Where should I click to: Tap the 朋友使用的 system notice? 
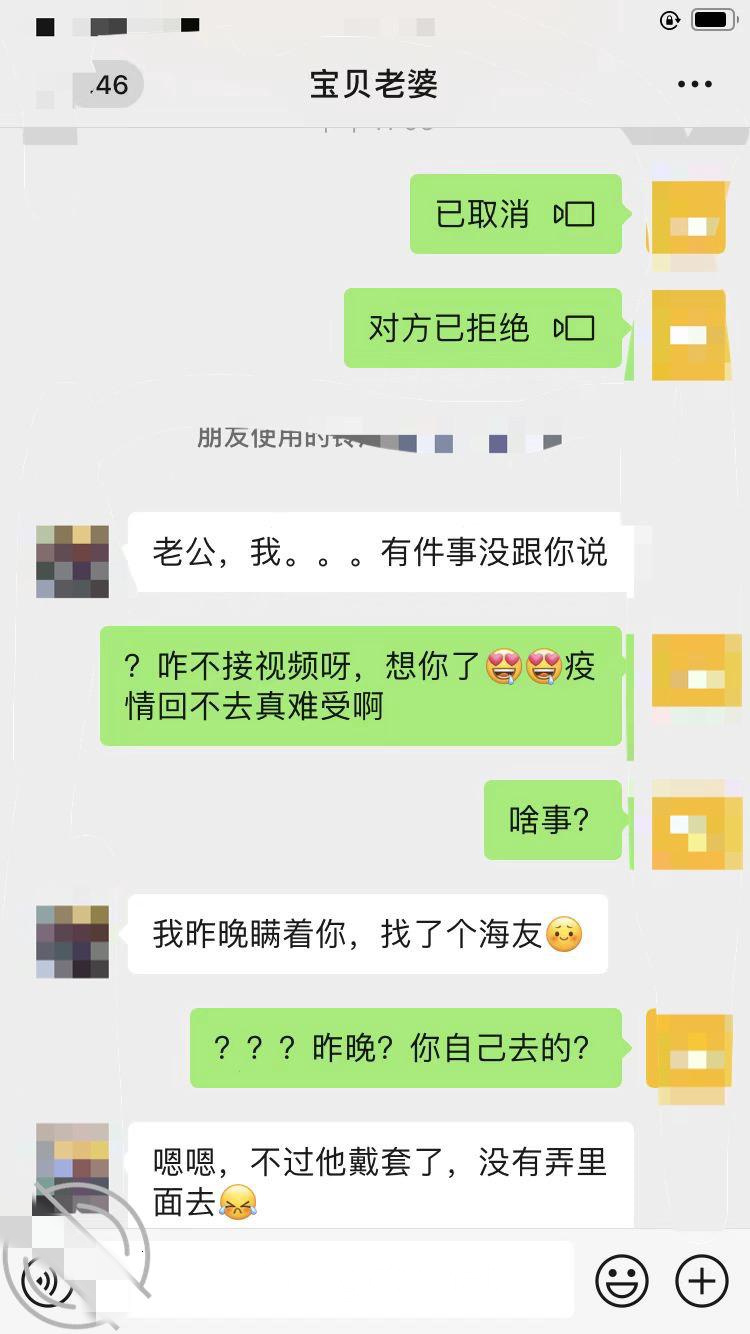(x=380, y=438)
